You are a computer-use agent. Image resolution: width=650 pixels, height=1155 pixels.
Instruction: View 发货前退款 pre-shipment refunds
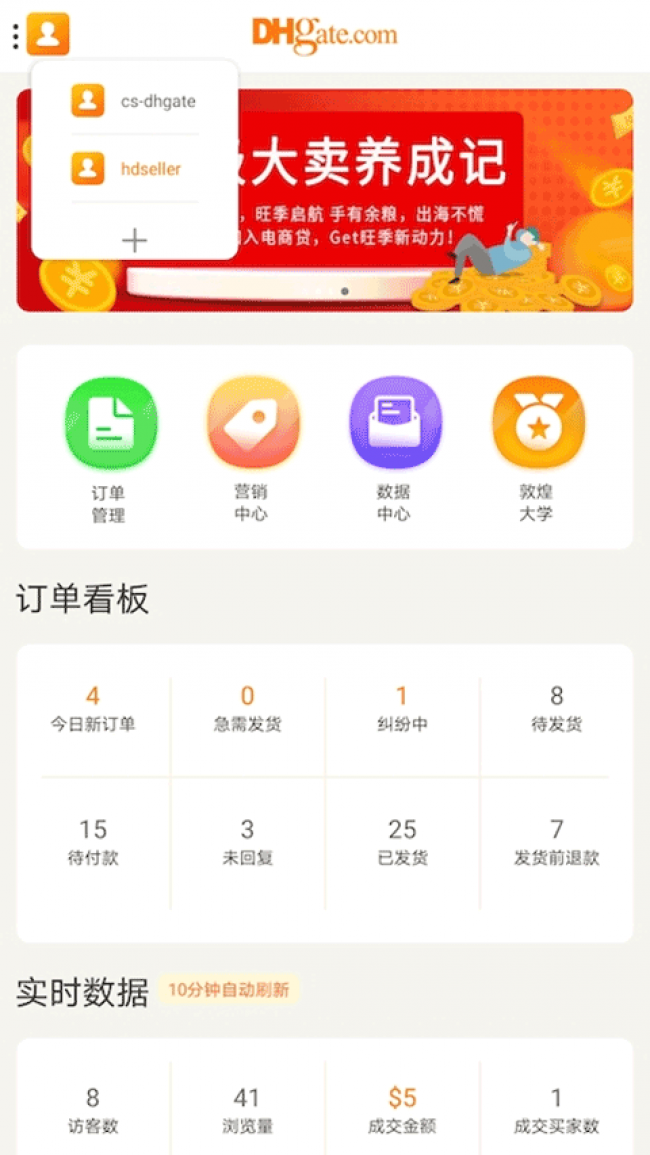[556, 843]
